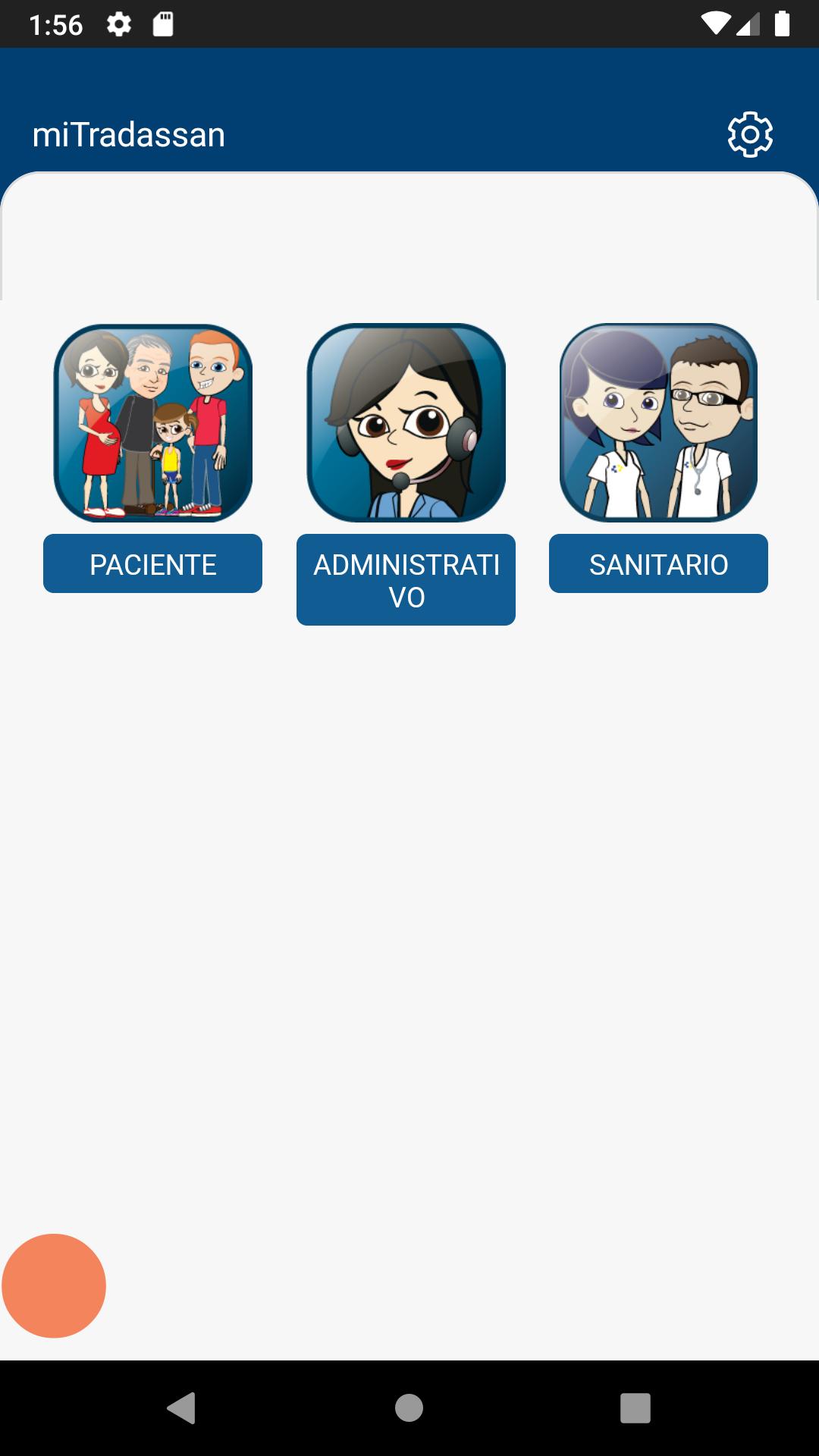Image resolution: width=819 pixels, height=1456 pixels.
Task: Open the patient family picture tile
Action: coord(152,423)
